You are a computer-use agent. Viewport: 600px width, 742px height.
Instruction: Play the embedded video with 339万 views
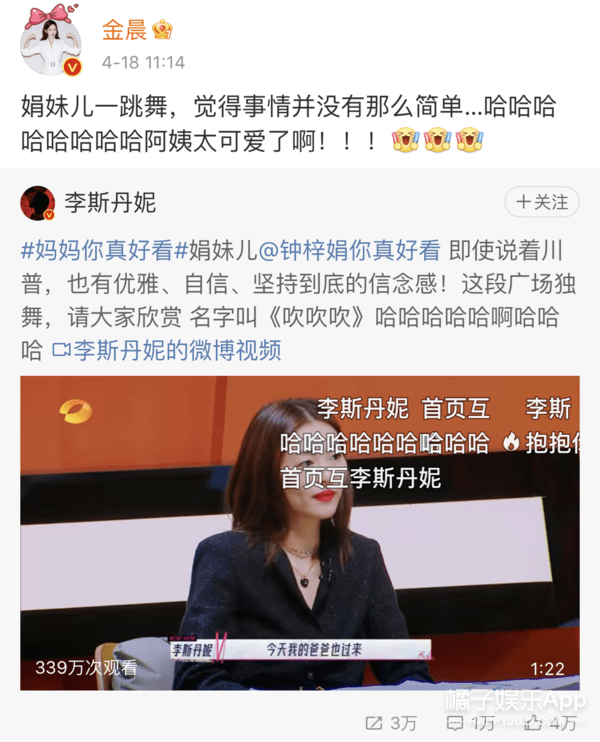click(300, 532)
